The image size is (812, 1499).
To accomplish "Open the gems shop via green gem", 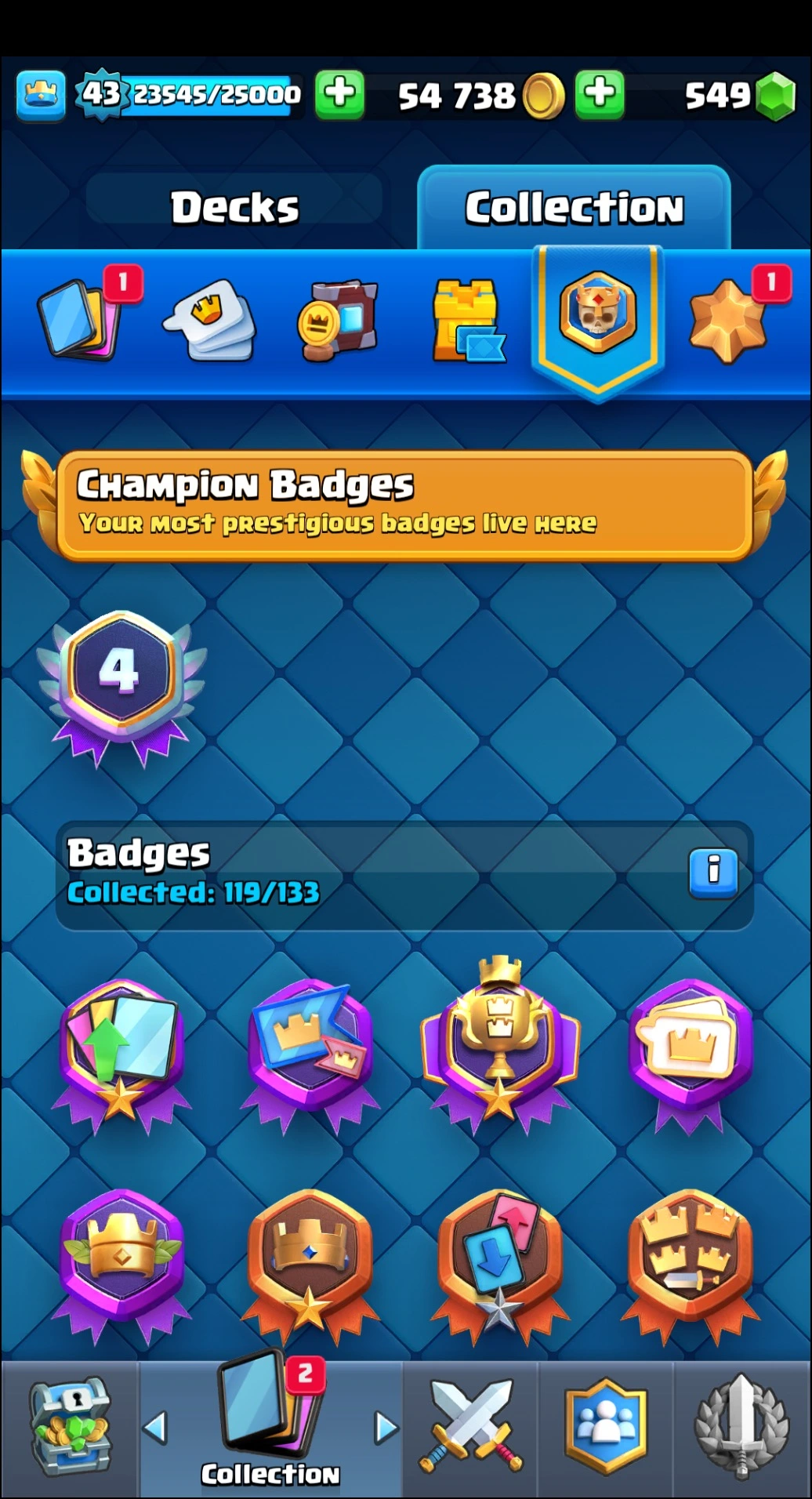I will [x=775, y=96].
